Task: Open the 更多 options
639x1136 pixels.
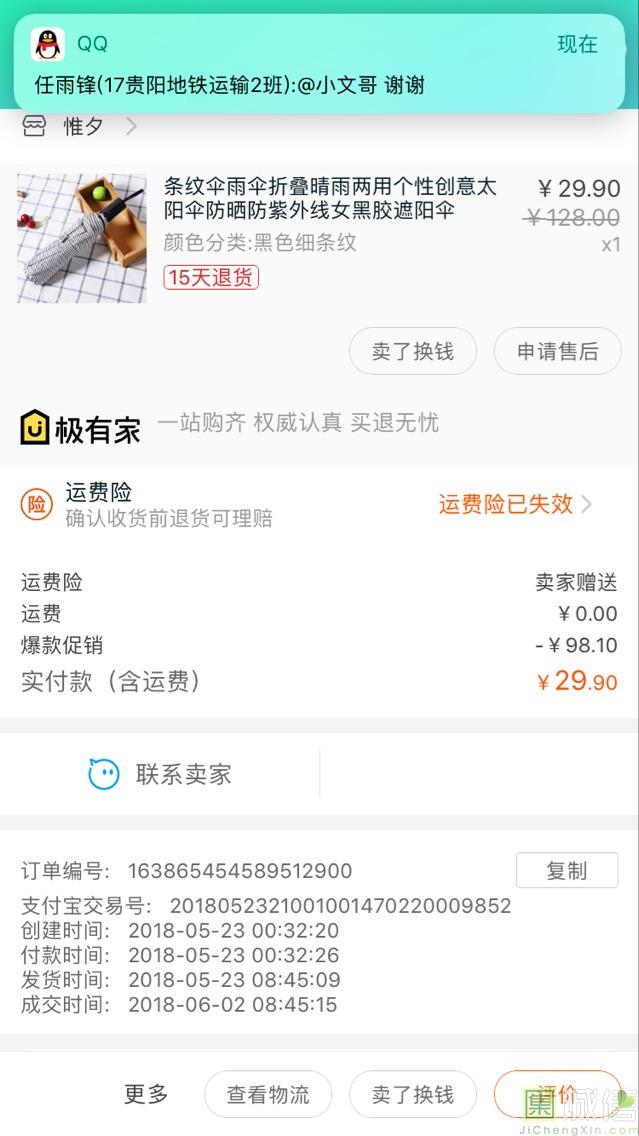Action: pos(146,1094)
